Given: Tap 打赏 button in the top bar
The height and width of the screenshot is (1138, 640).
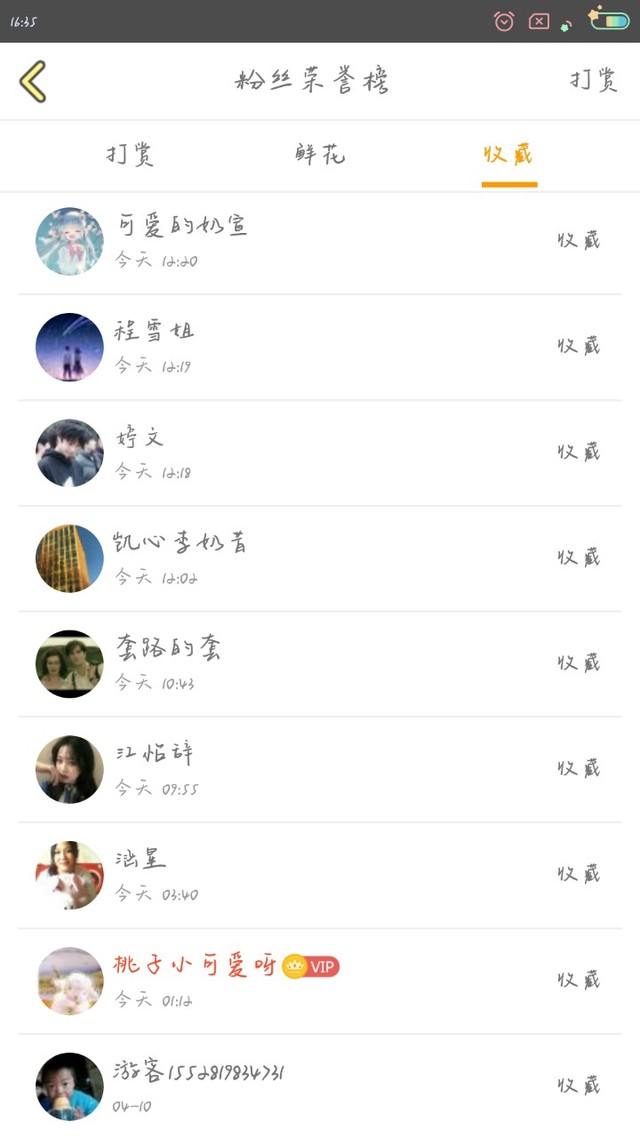Looking at the screenshot, I should [593, 80].
